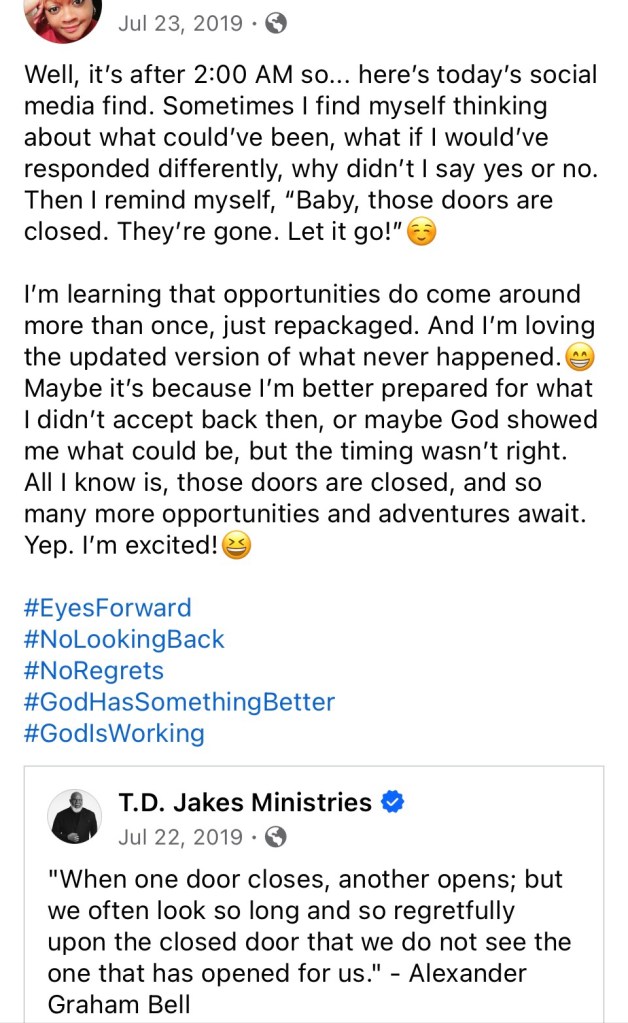Open the post author's profile picture
This screenshot has height=1023, width=628.
click(x=62, y=18)
